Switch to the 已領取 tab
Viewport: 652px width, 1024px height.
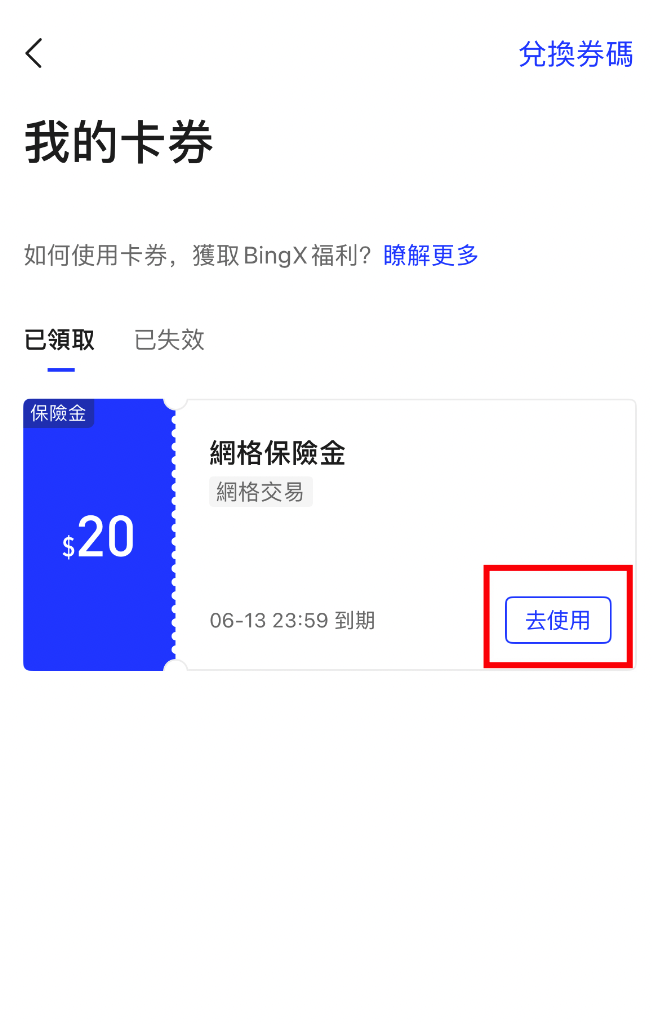click(59, 340)
